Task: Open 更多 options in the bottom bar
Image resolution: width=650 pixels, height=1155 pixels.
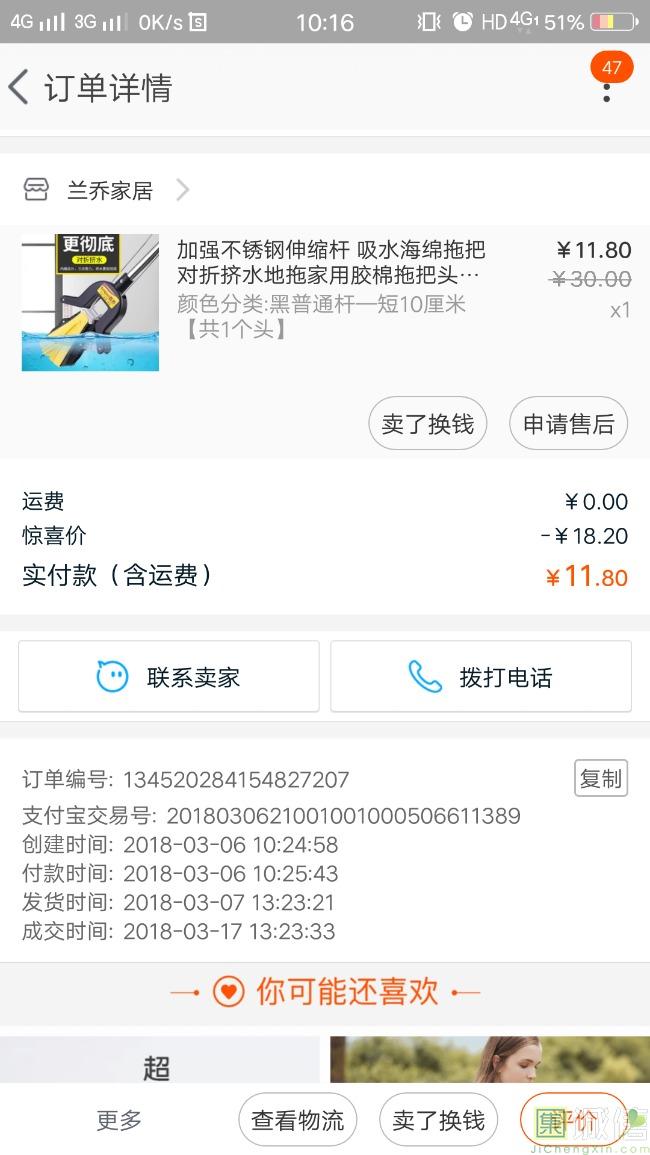Action: [119, 1120]
